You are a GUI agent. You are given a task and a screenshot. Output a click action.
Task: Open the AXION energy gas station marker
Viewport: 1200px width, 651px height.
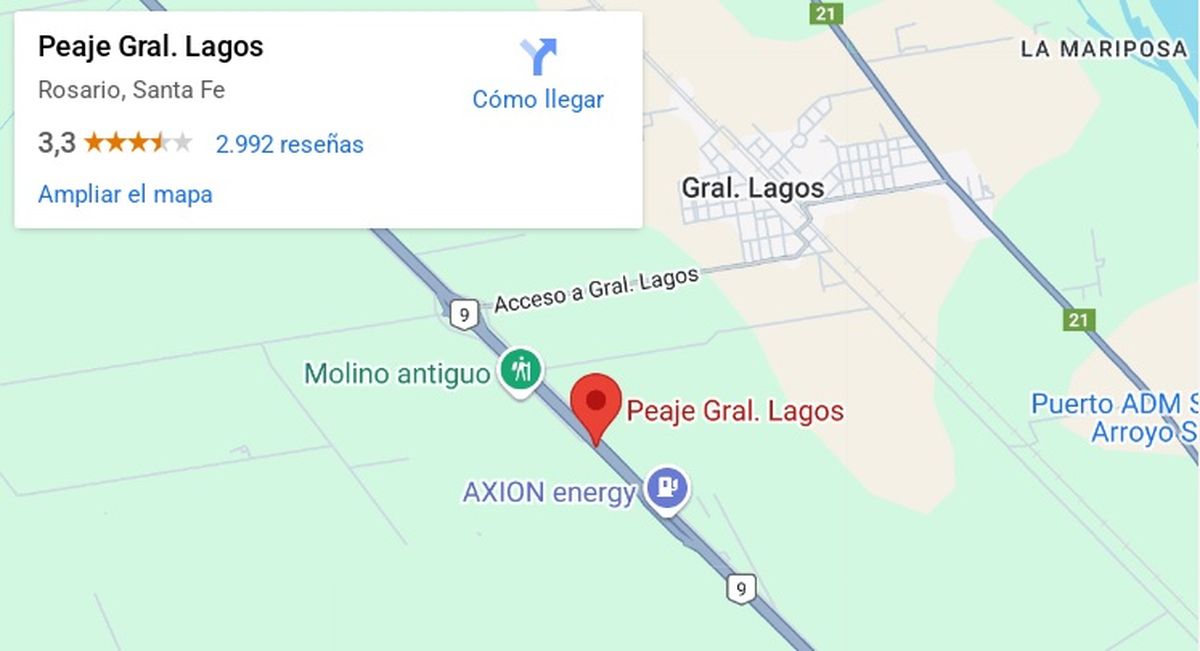coord(666,490)
